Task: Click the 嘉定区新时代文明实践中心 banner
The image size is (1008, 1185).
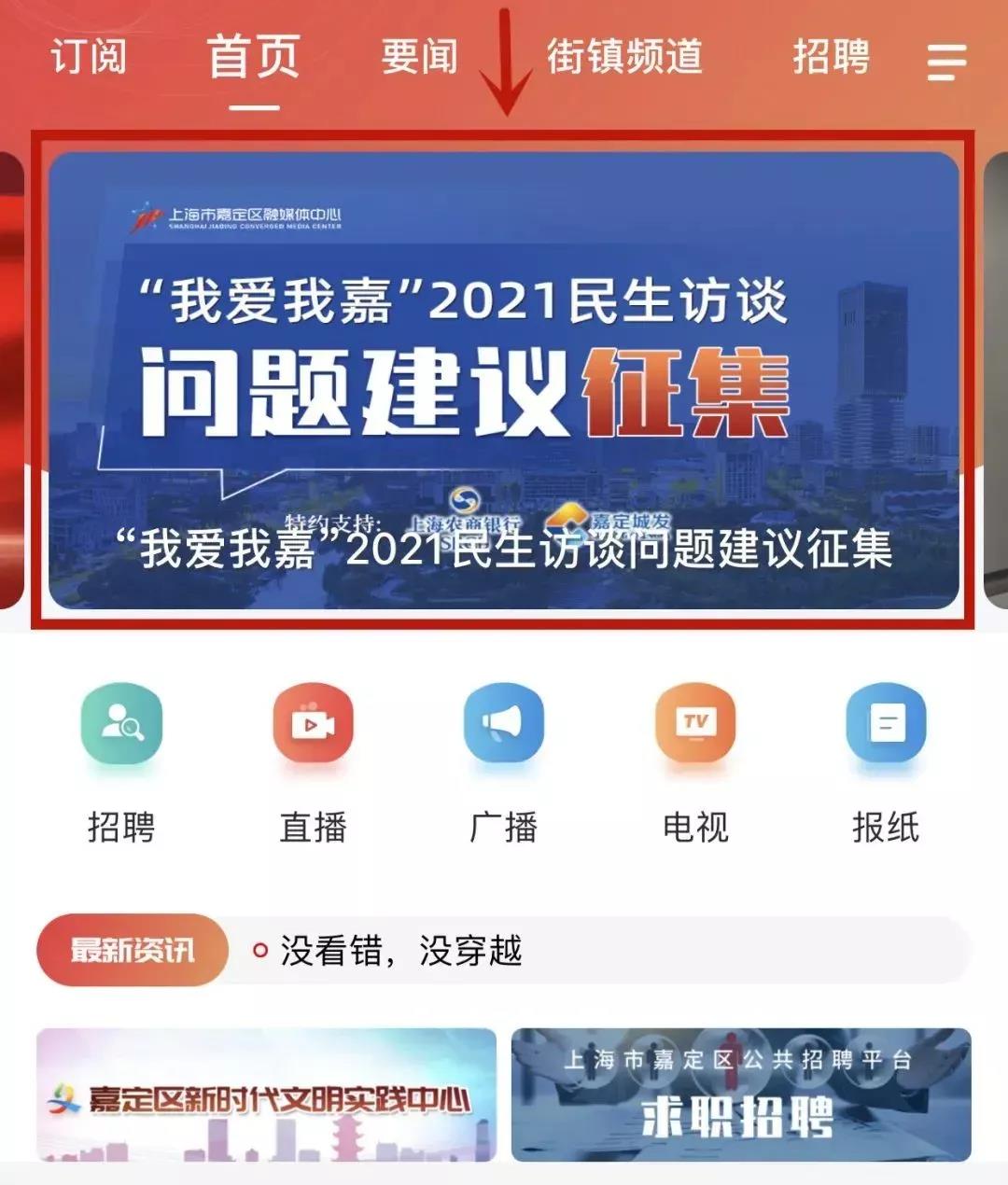Action: (264, 1101)
